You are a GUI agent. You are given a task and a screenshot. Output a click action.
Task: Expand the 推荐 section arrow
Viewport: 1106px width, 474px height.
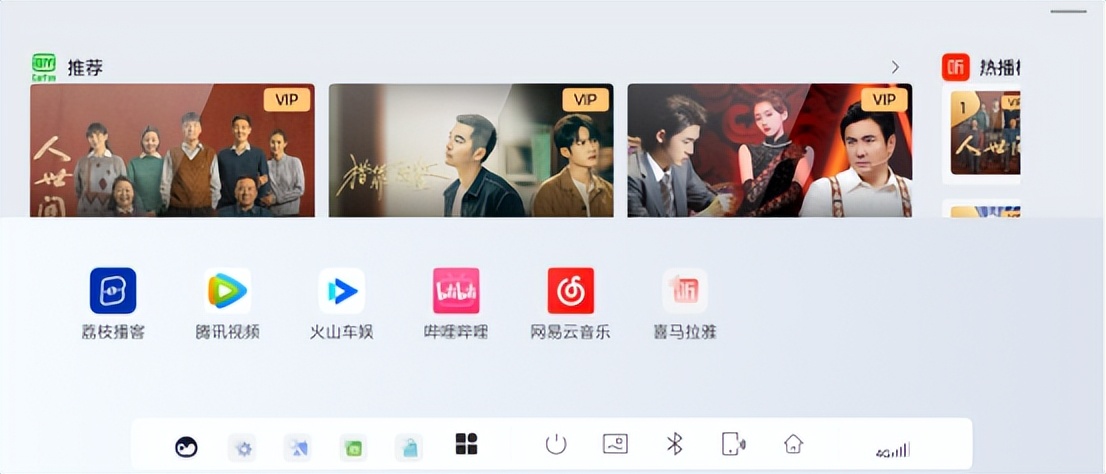895,67
